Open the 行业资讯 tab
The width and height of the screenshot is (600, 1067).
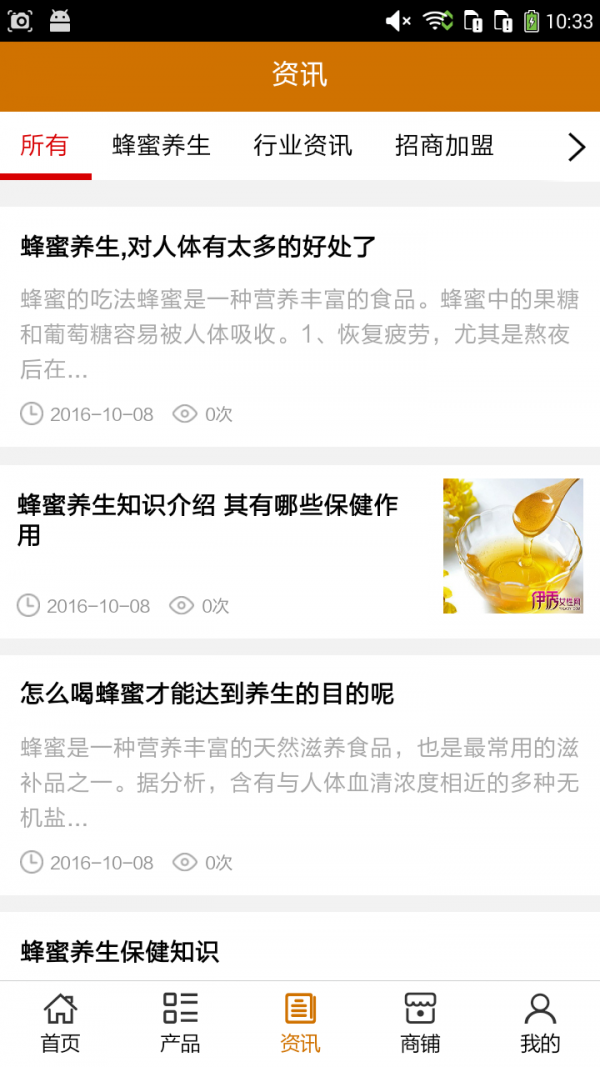tap(303, 146)
